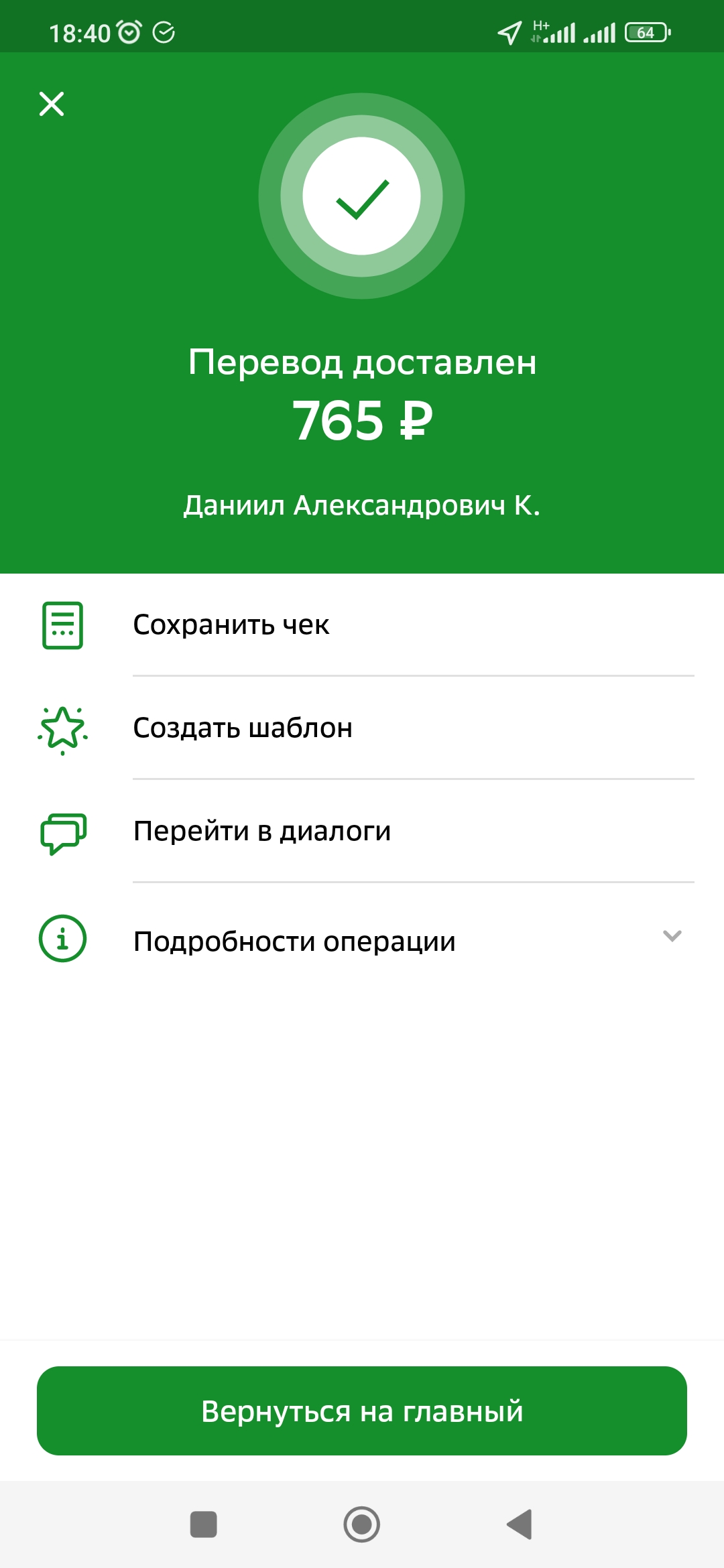Viewport: 724px width, 1568px height.
Task: Tap Вернуться на главный button
Action: click(x=362, y=1411)
